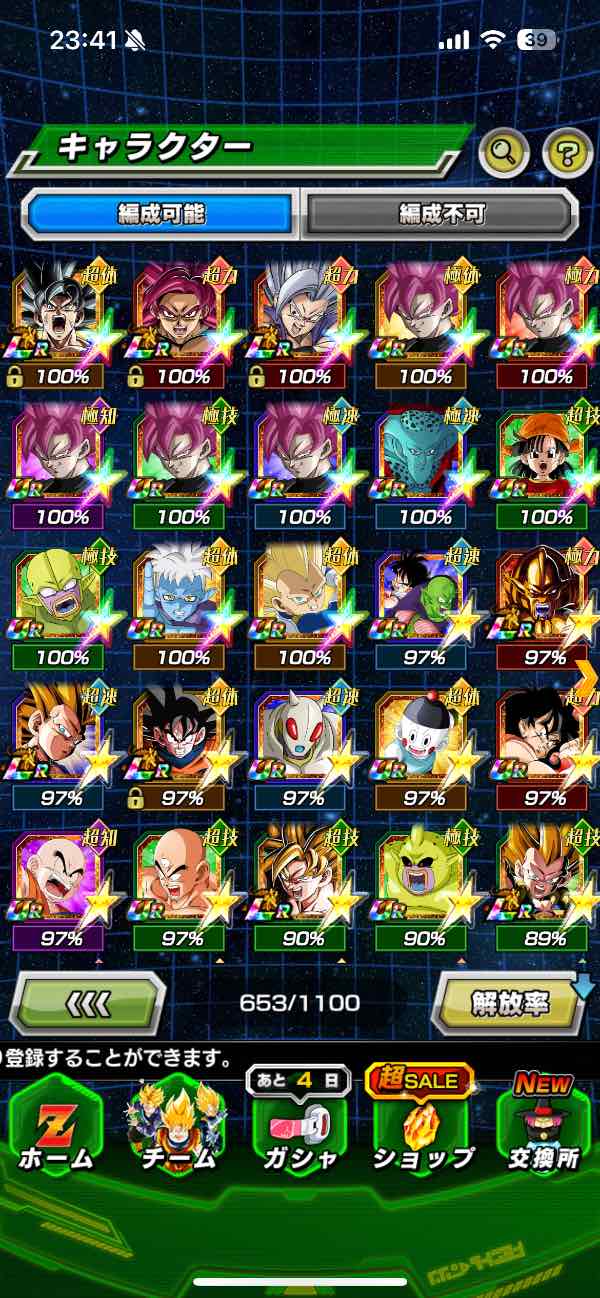This screenshot has width=600, height=1298.
Task: Select the blue-skinned white-haired character card
Action: pos(183,596)
